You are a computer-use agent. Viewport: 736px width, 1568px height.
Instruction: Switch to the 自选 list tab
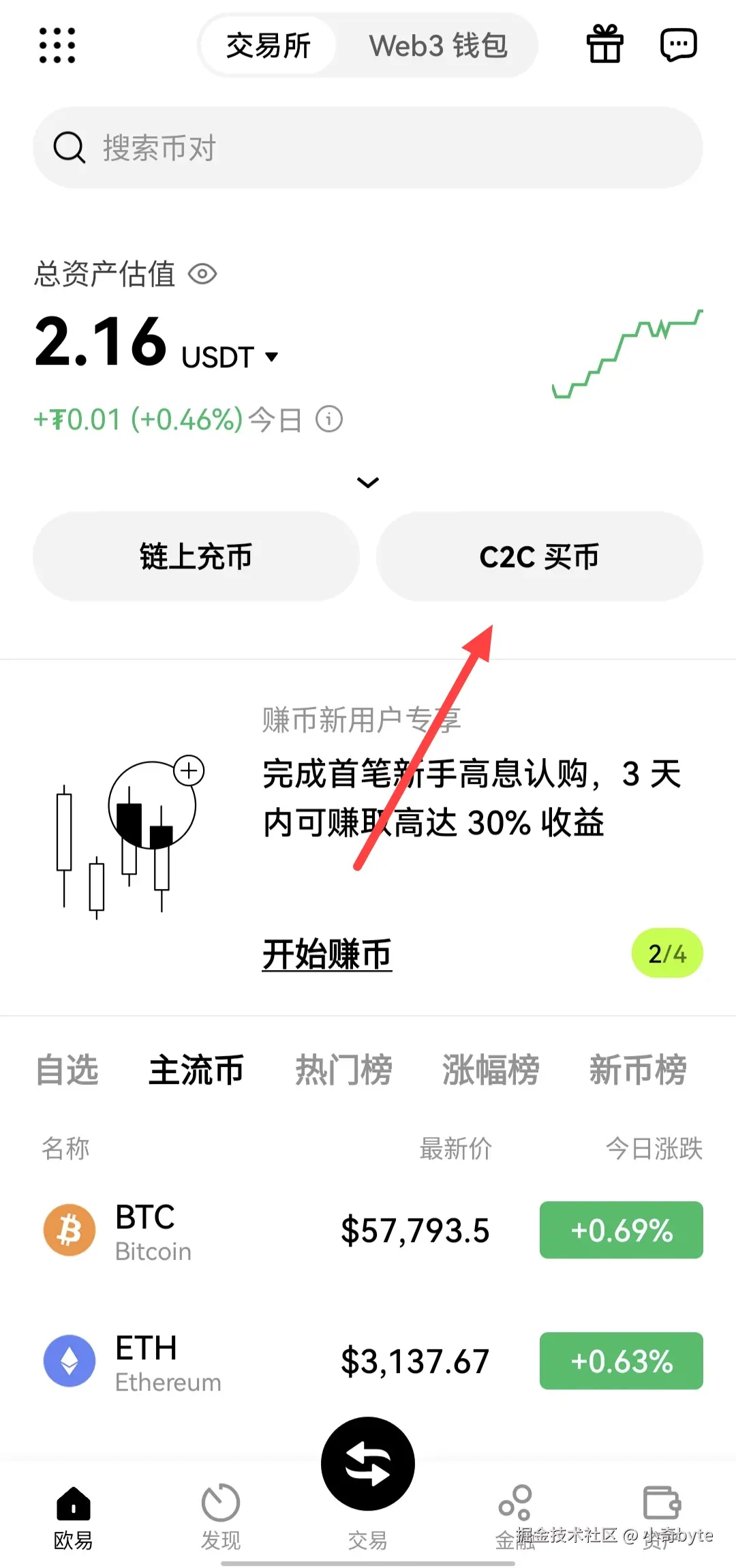(67, 1070)
